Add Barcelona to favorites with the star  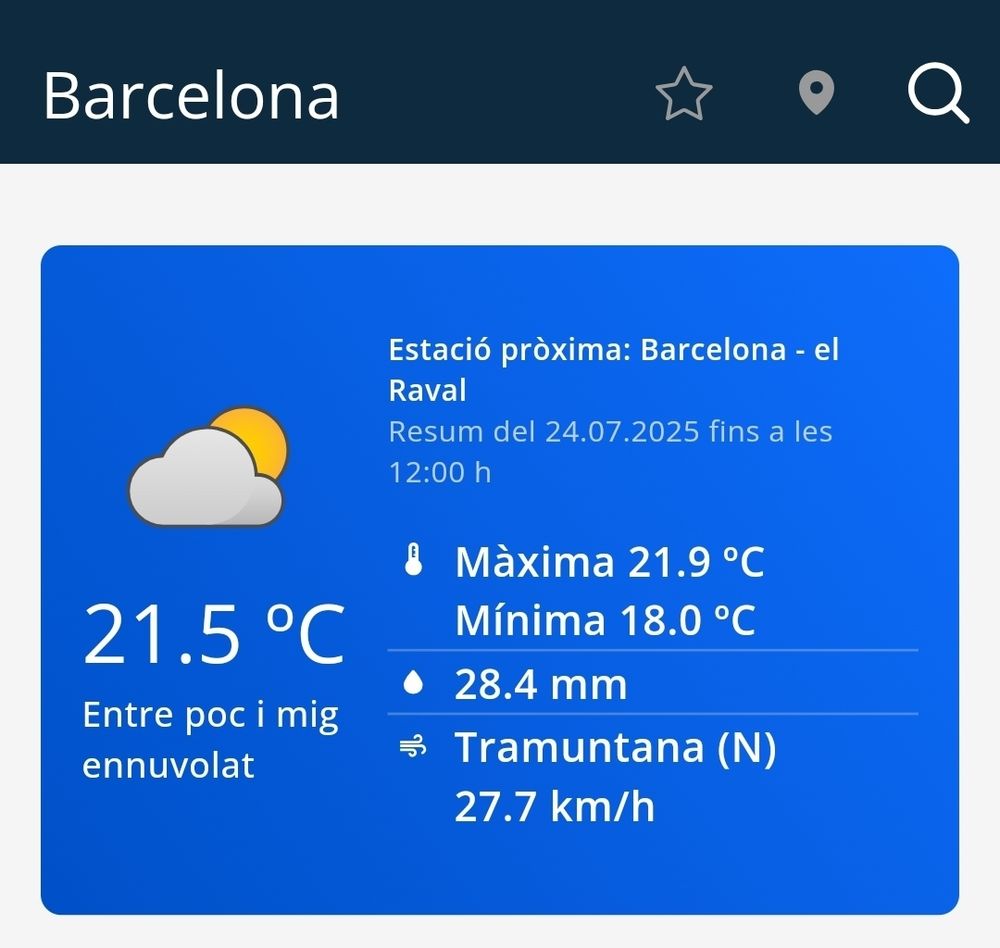(684, 96)
